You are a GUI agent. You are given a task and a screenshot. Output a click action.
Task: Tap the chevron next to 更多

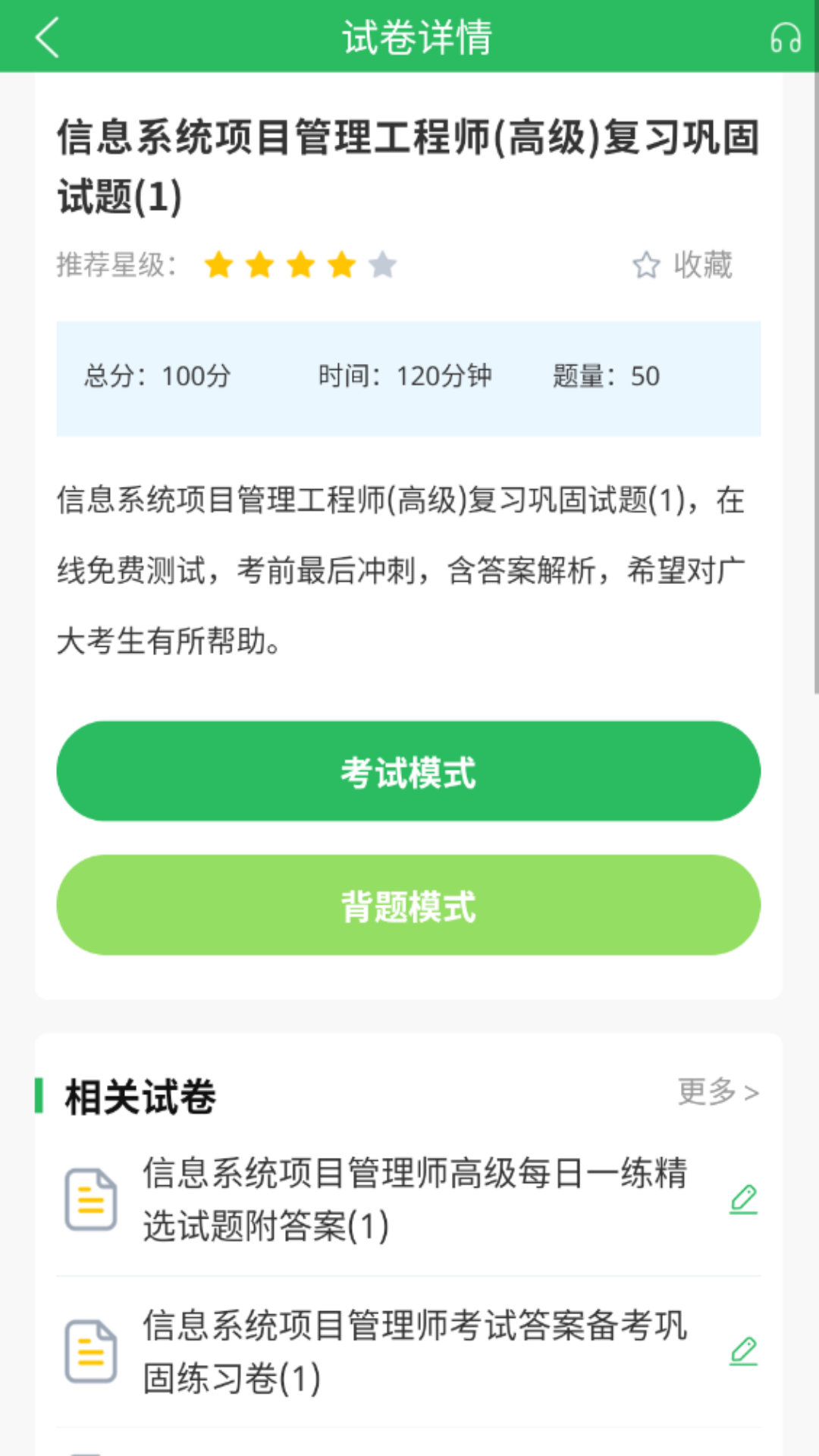click(754, 1094)
